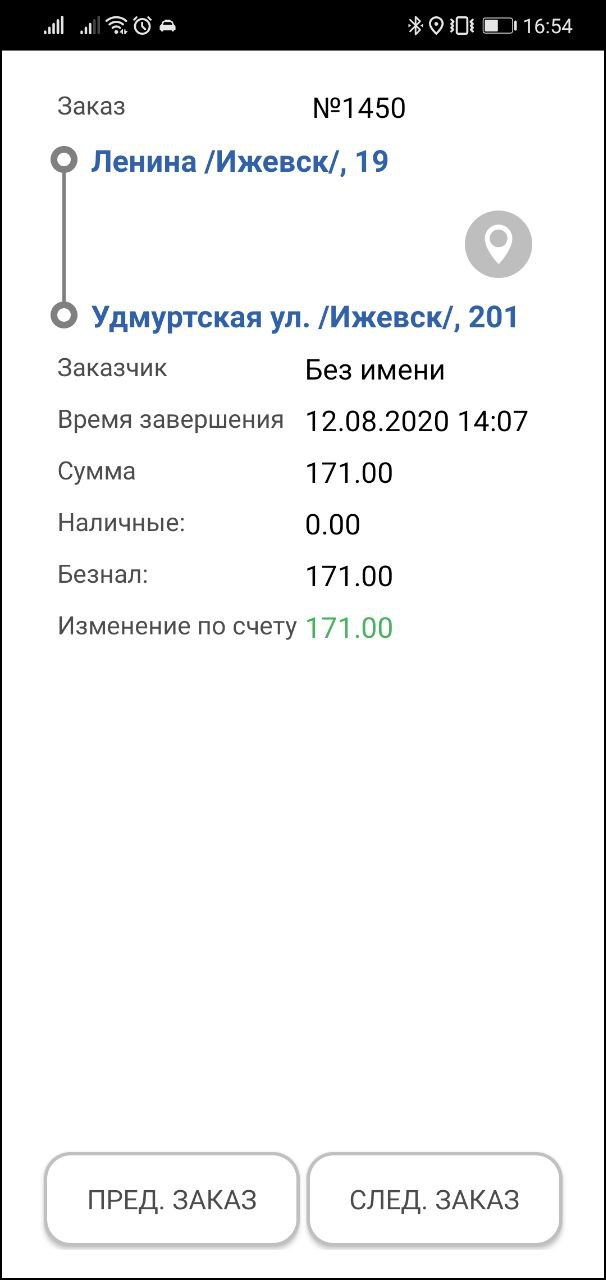Viewport: 606px width, 1280px height.
Task: Go to the previous order (ПРЕД. ЗАКАЗ)
Action: [172, 1199]
